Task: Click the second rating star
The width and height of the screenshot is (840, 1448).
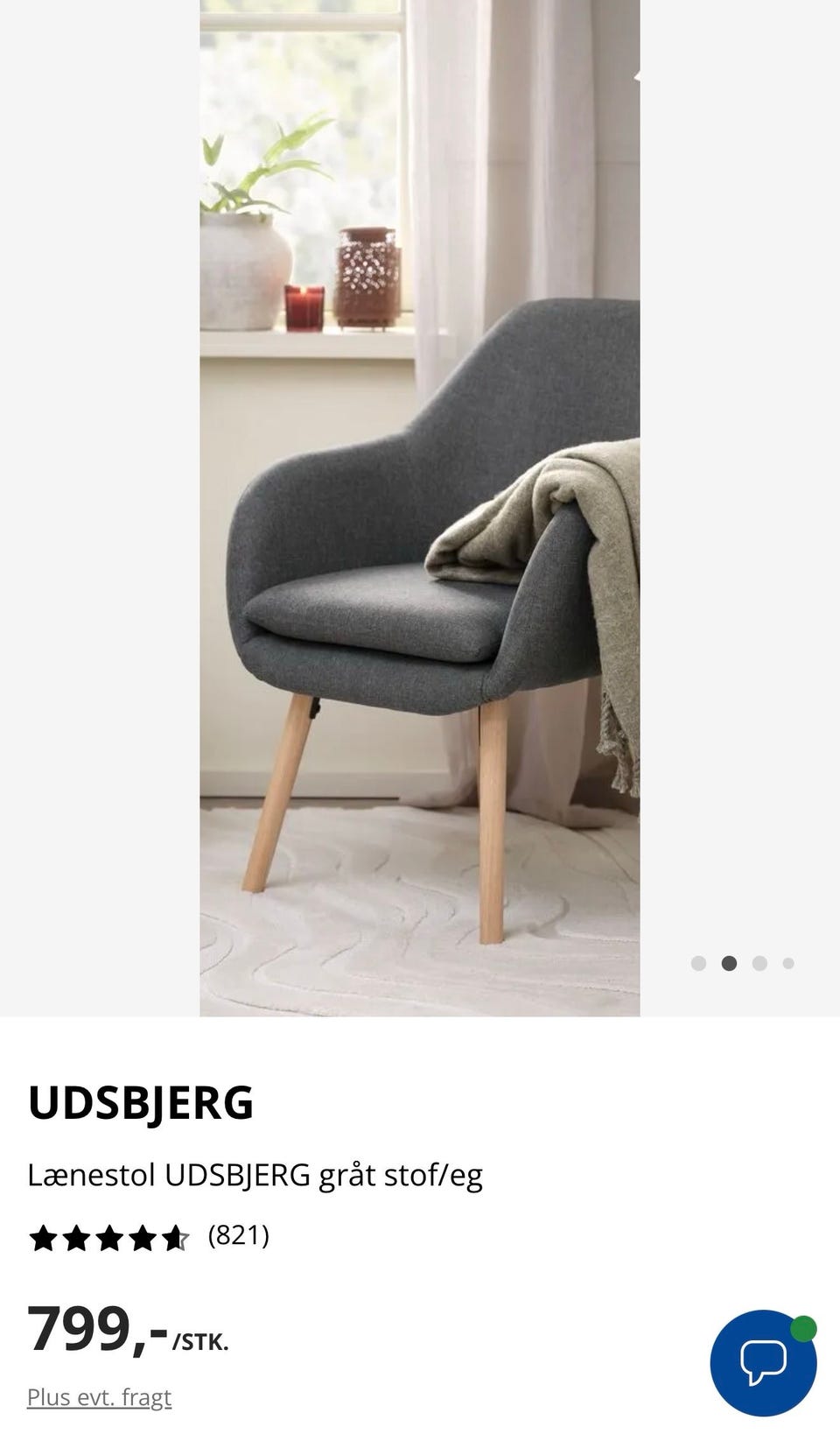Action: point(75,1237)
